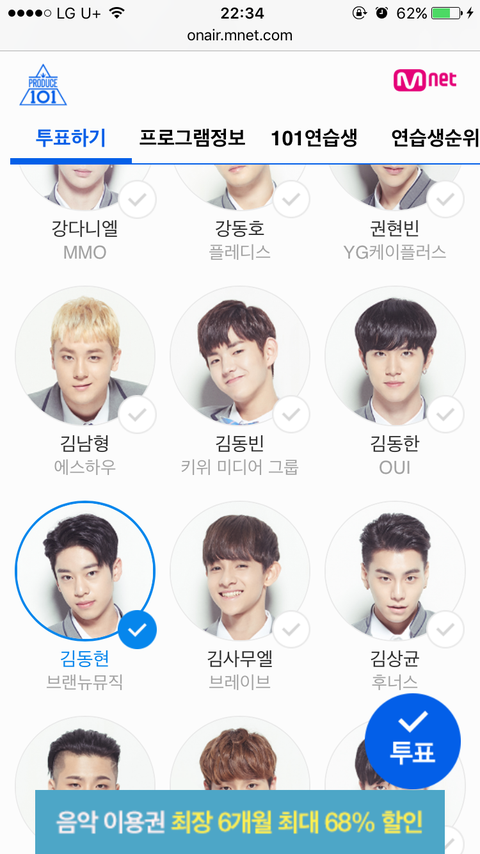Image resolution: width=480 pixels, height=854 pixels.
Task: Select the 투표하기 tab
Action: click(71, 138)
